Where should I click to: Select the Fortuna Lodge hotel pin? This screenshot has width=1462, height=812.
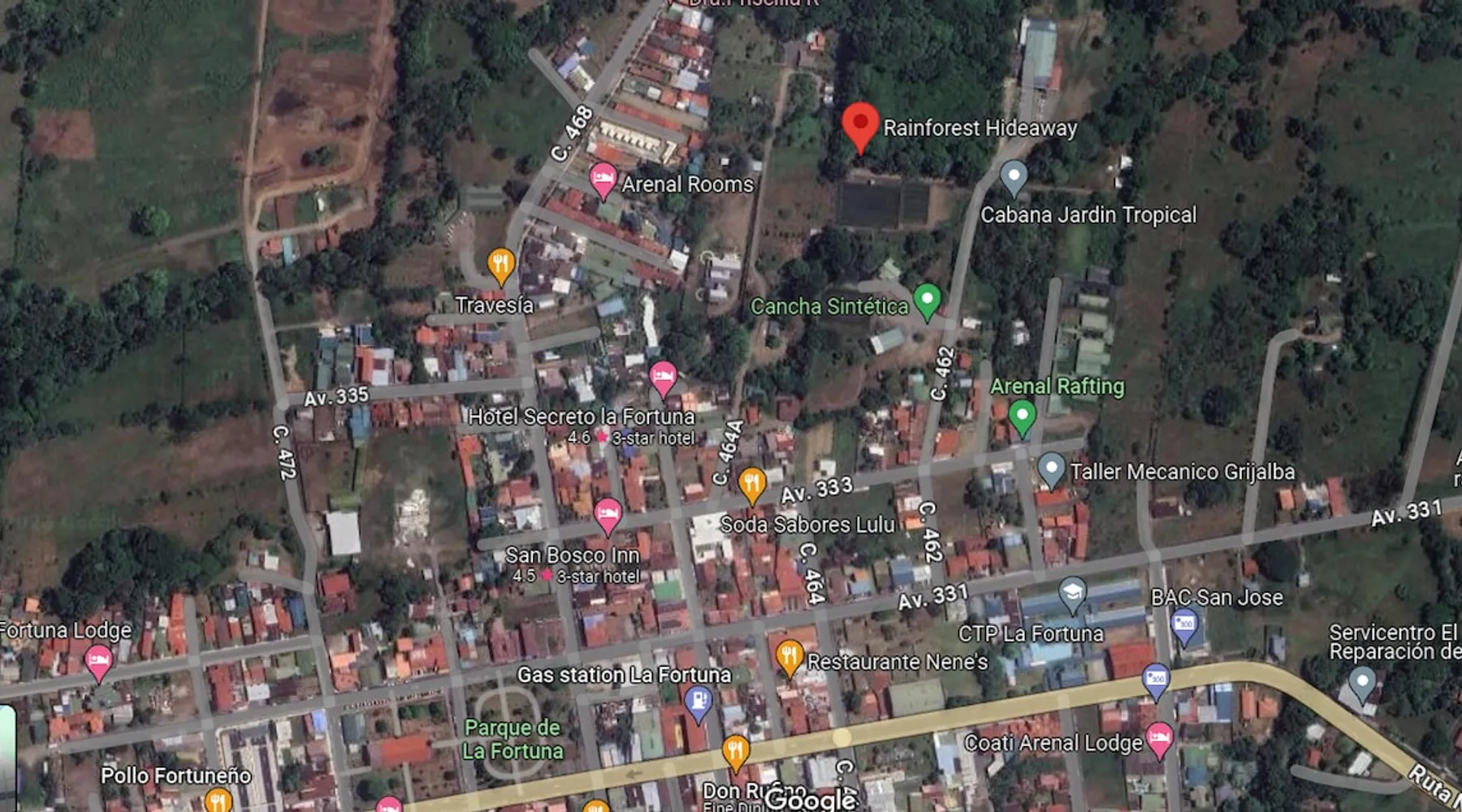click(x=98, y=661)
